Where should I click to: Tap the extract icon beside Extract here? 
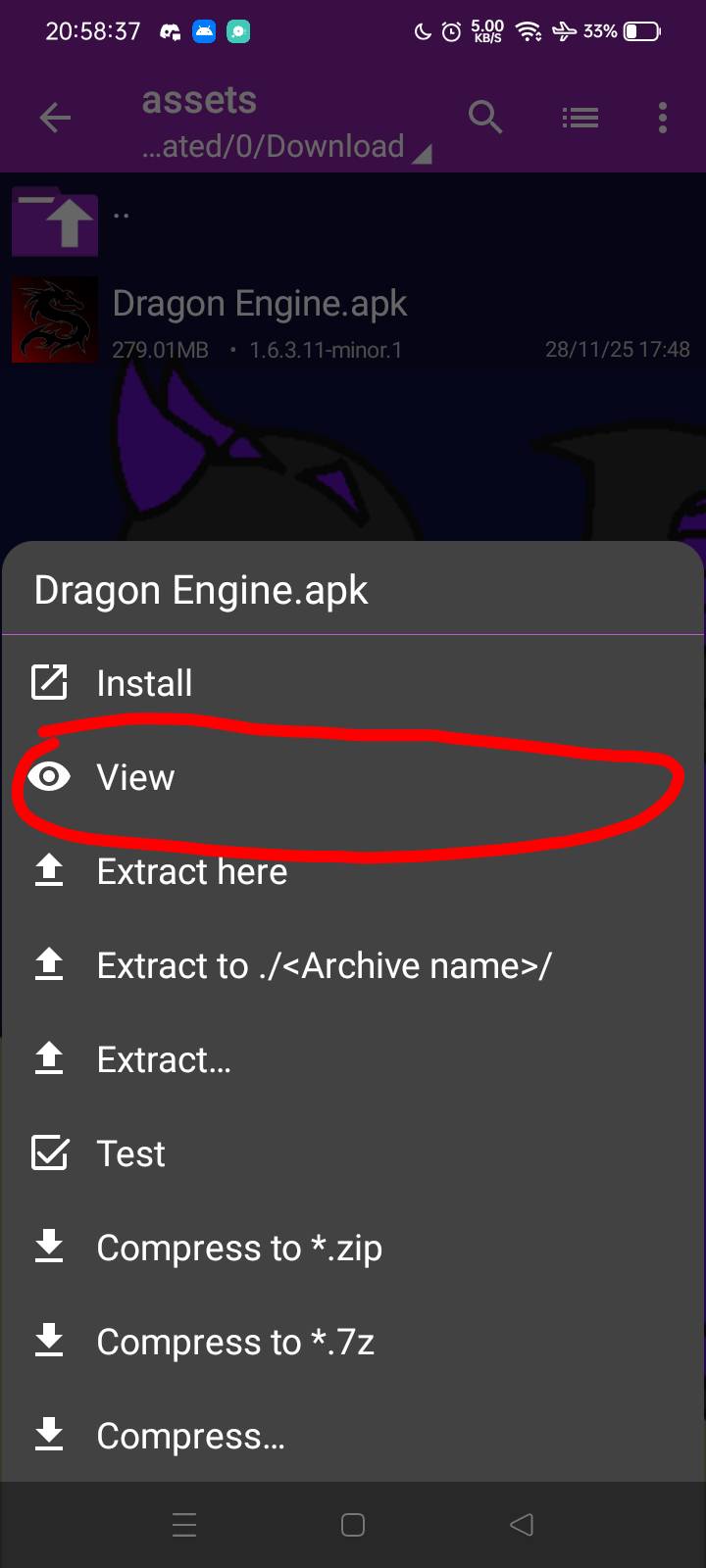49,870
